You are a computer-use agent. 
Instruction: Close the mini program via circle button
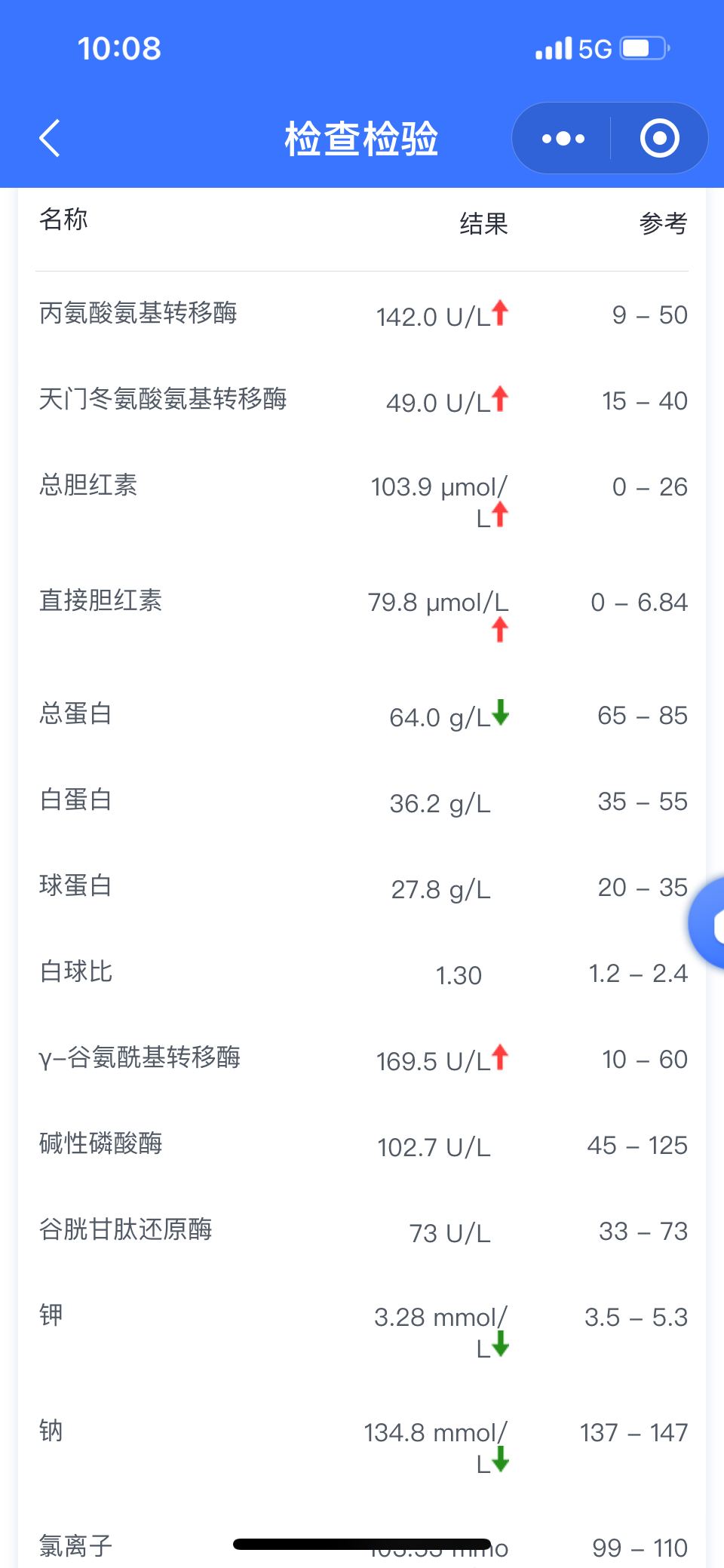pos(659,139)
